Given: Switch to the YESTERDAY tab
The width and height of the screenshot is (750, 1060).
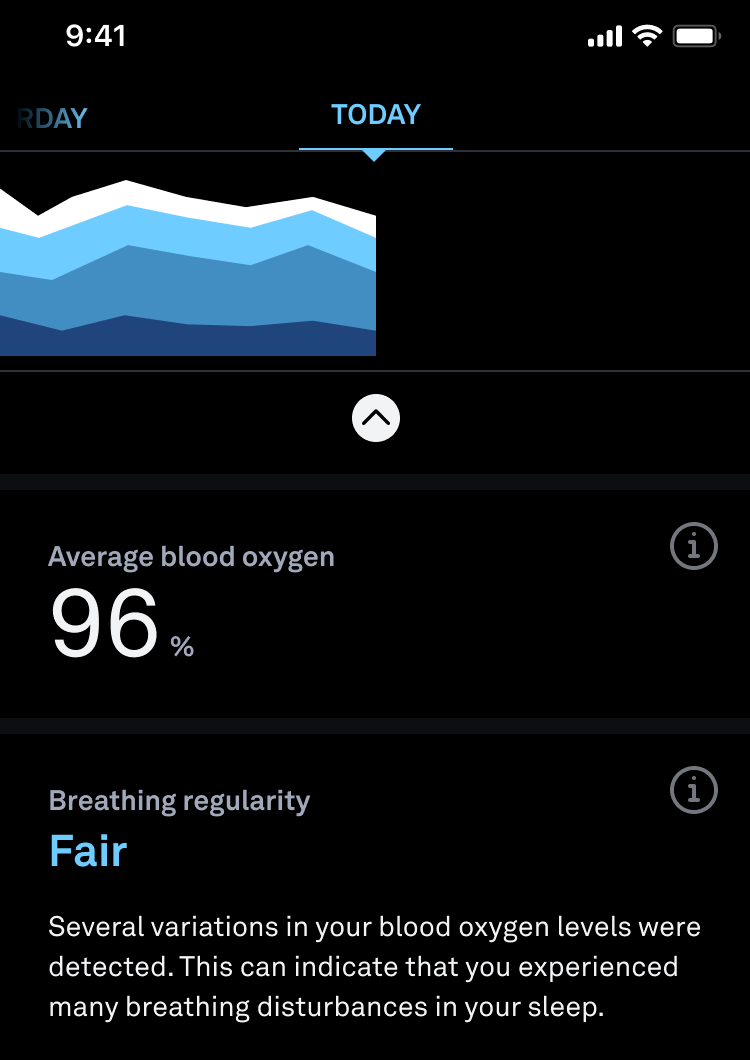Looking at the screenshot, I should point(50,117).
